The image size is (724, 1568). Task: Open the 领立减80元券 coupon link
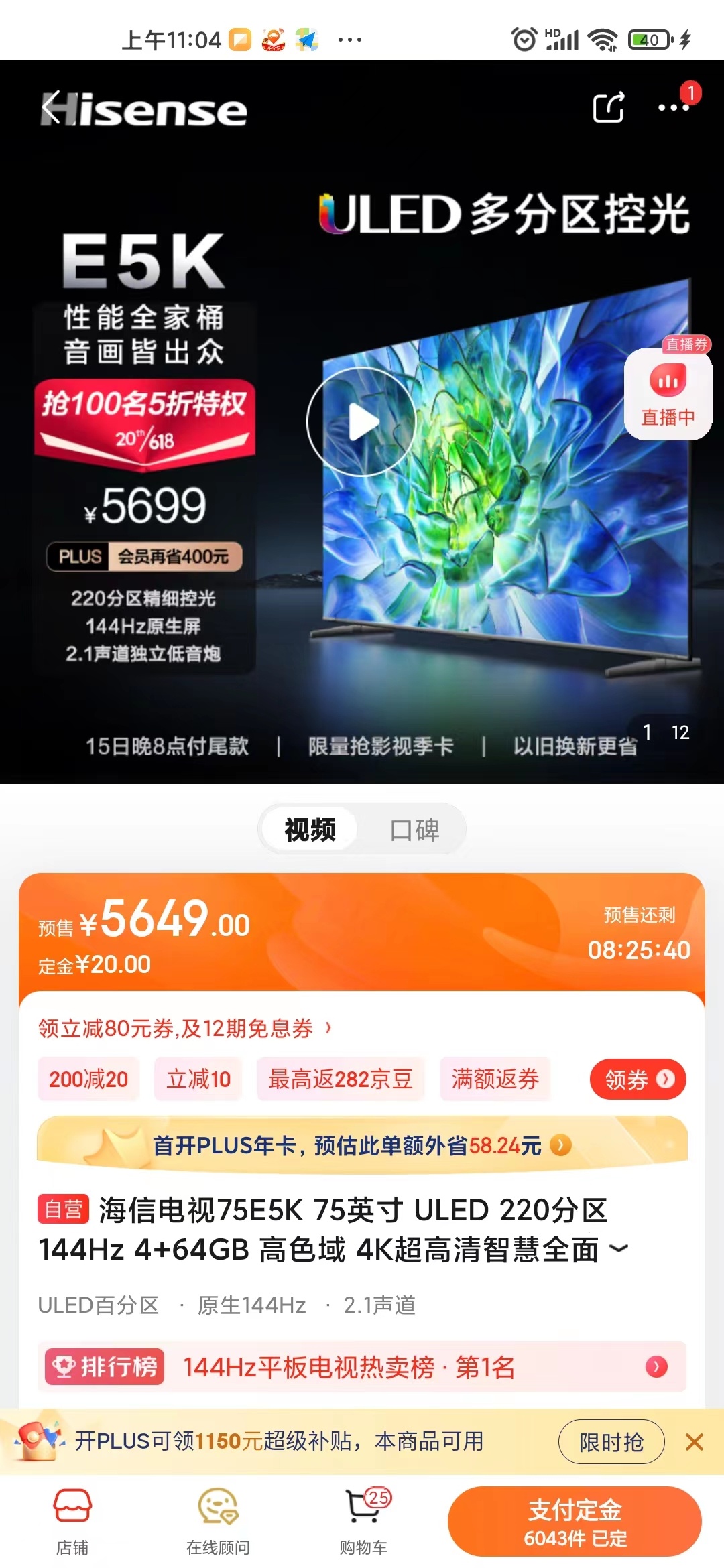tap(184, 1028)
